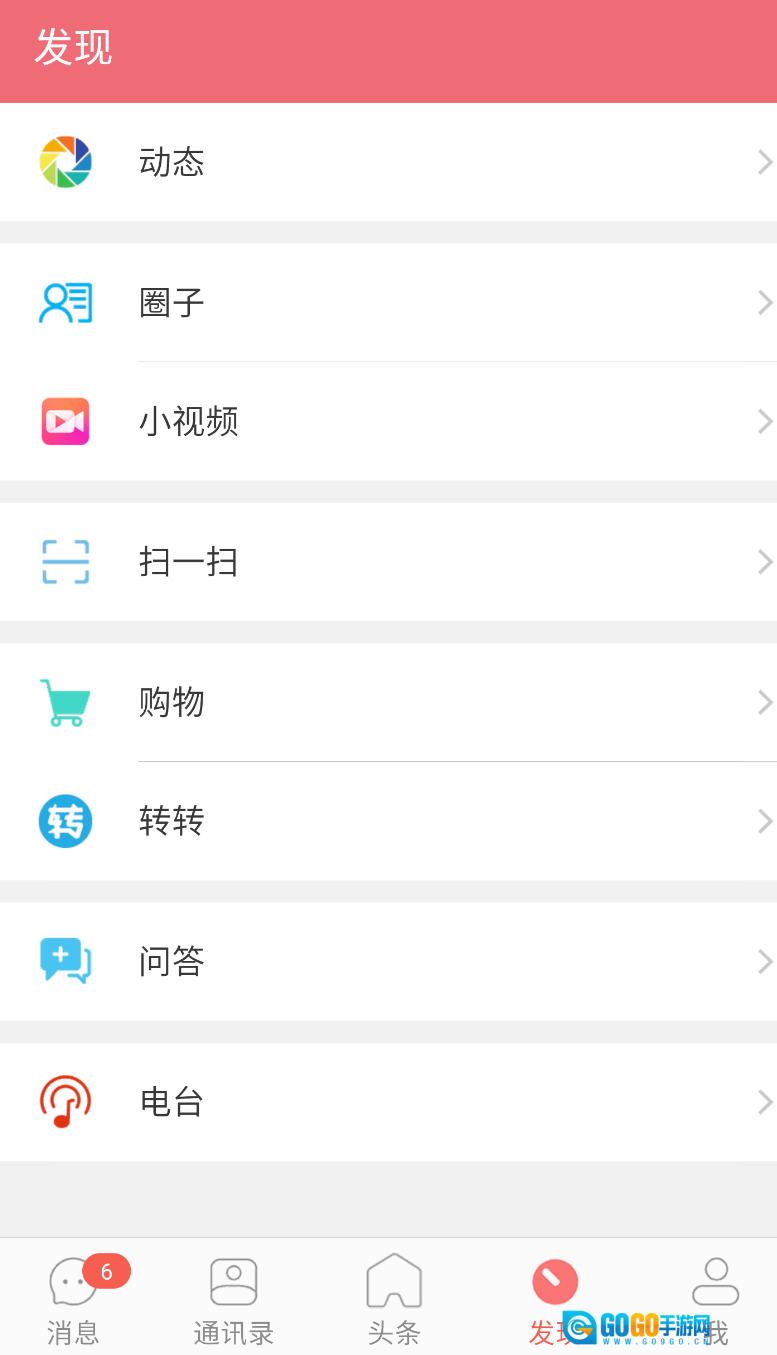This screenshot has height=1355, width=777.
Task: Tap the 电台 radio broadcast icon
Action: [x=64, y=1102]
